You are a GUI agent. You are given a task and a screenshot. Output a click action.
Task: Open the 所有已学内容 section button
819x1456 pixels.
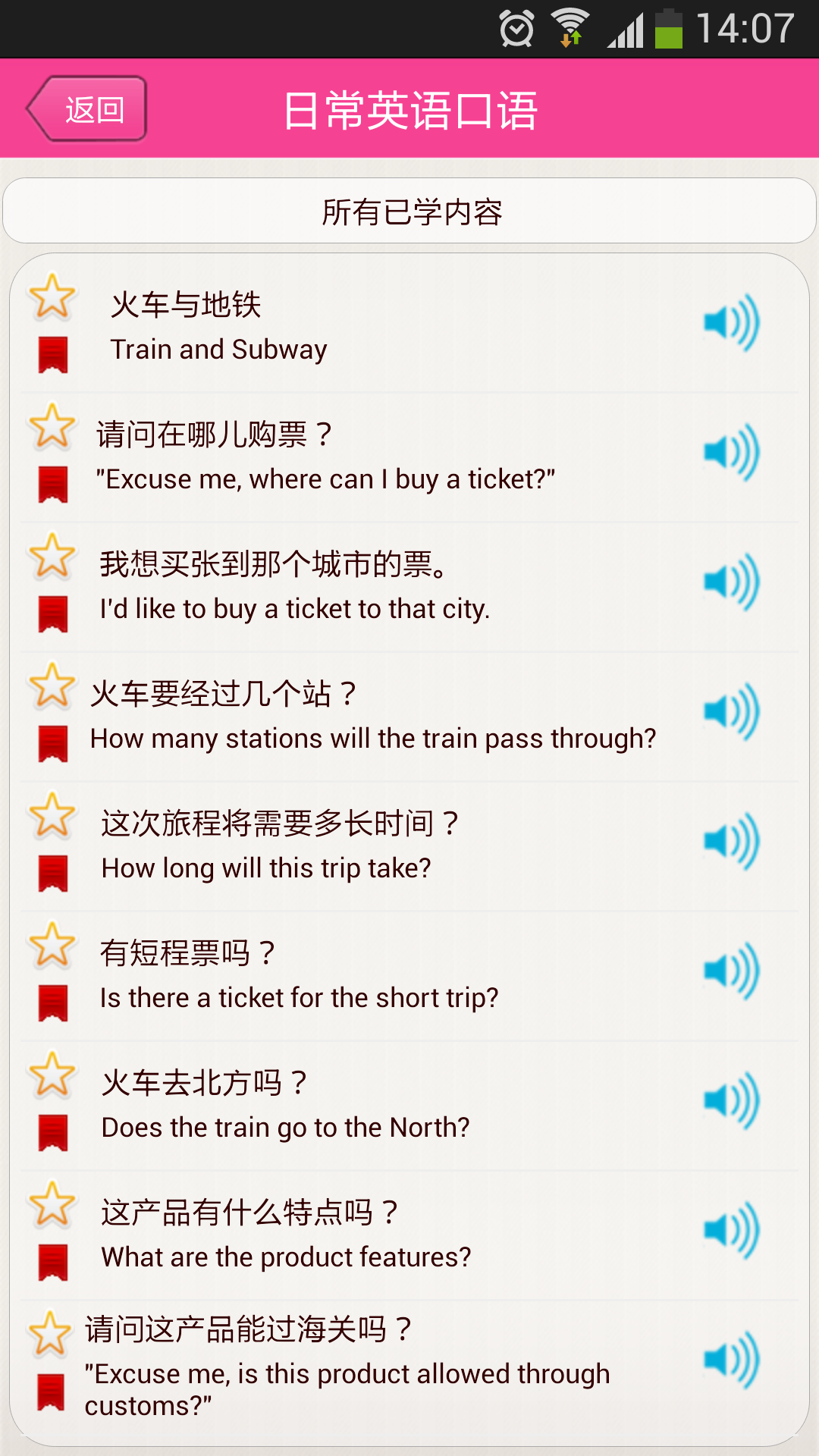tap(409, 212)
